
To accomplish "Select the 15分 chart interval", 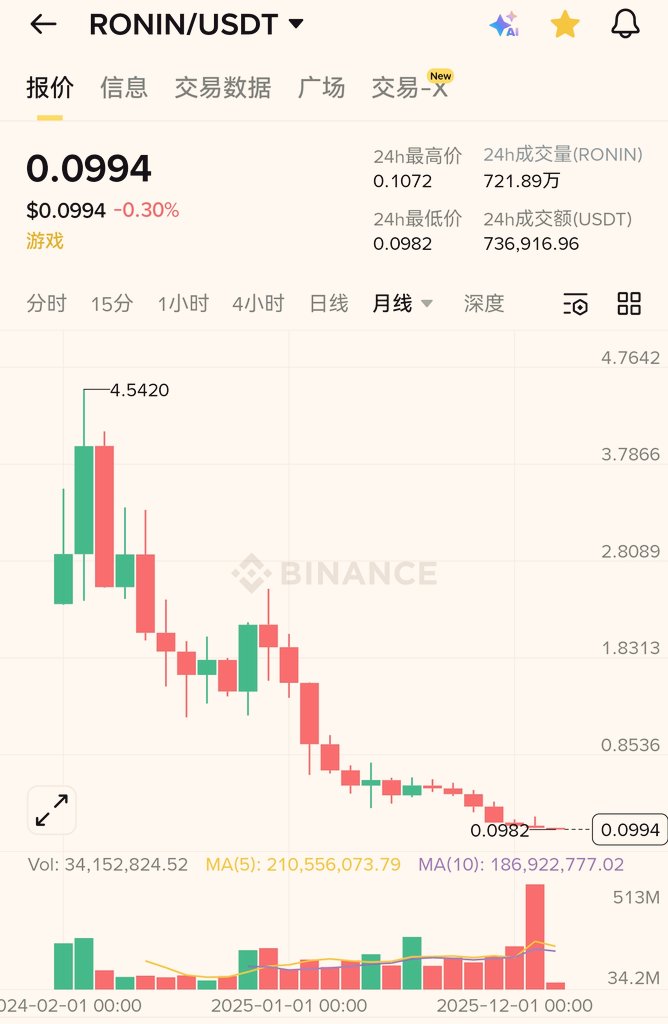I will coord(111,304).
